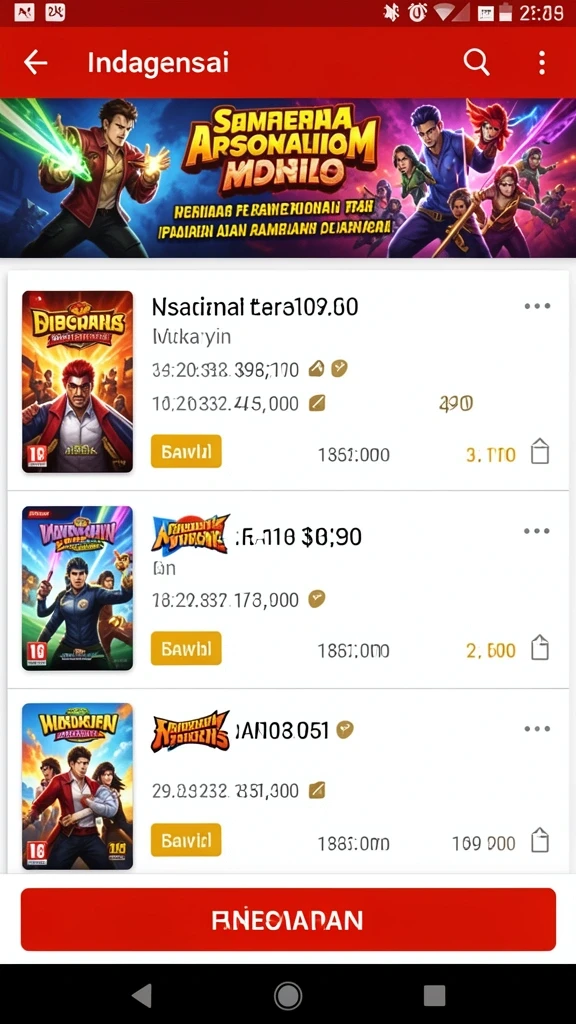Open the game cover priced $0,90
Screen dimensions: 576x1024
pos(78,588)
